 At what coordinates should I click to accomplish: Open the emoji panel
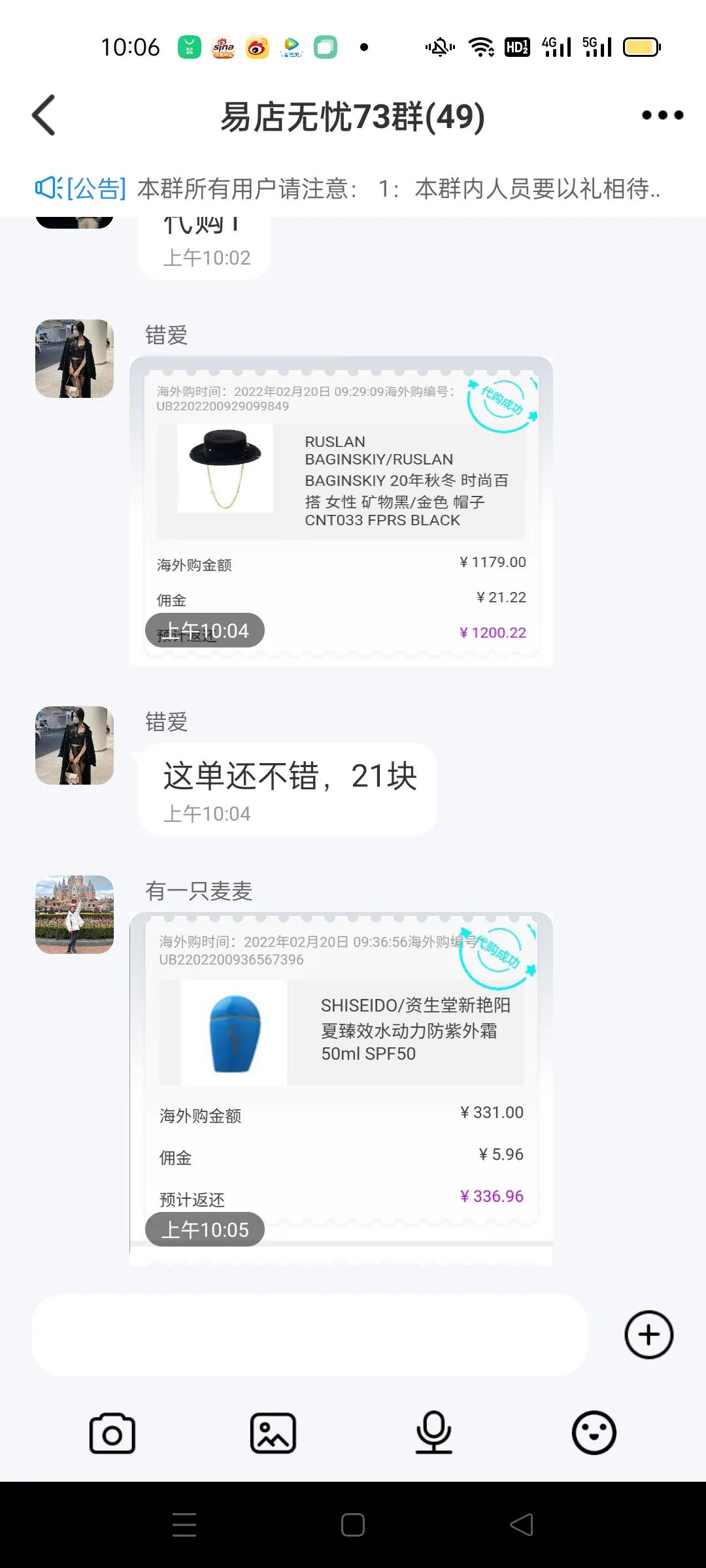click(x=594, y=1432)
